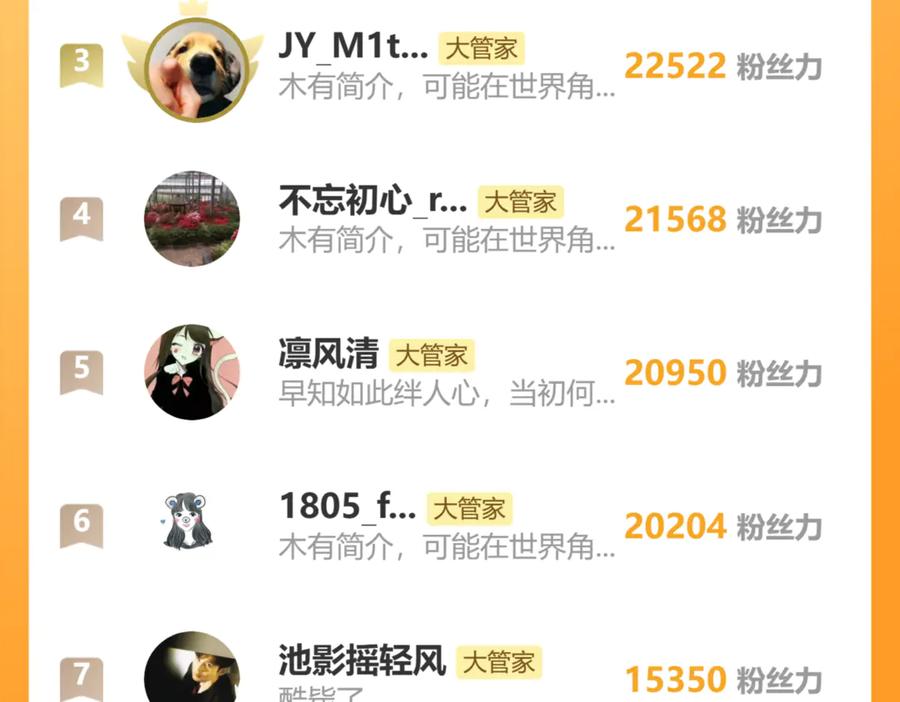Viewport: 900px width, 702px height.
Task: Open 凛风清's ranking row
Action: tap(328, 354)
